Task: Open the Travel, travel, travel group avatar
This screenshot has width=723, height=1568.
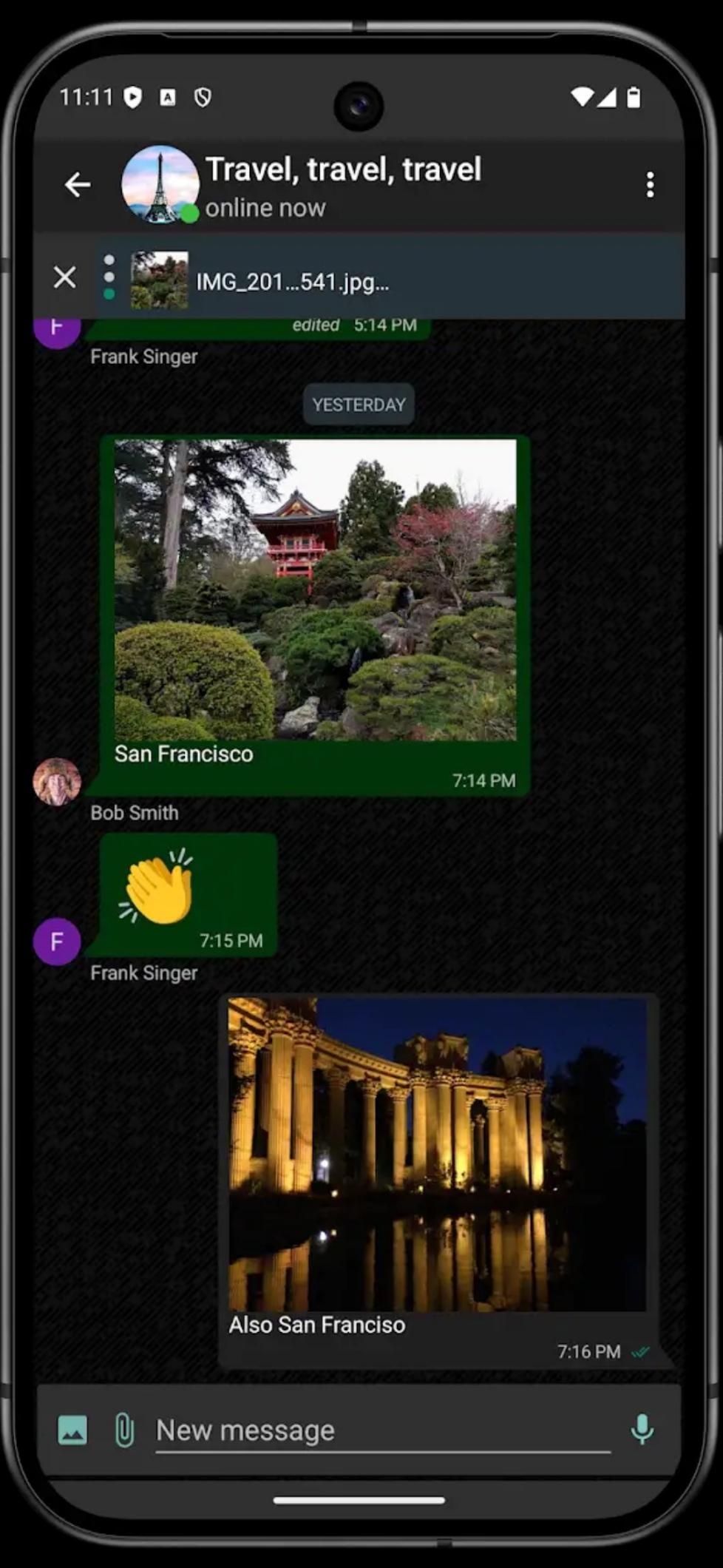Action: [x=160, y=184]
